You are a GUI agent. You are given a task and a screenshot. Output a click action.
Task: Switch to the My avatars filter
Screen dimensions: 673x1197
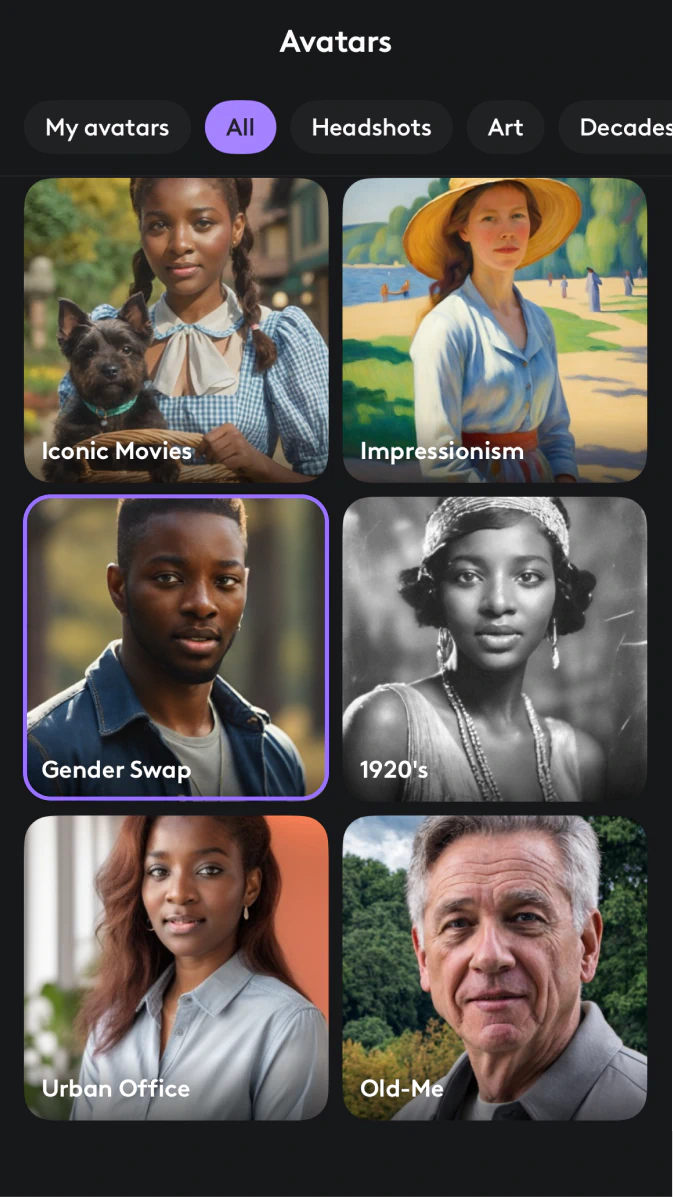(107, 128)
